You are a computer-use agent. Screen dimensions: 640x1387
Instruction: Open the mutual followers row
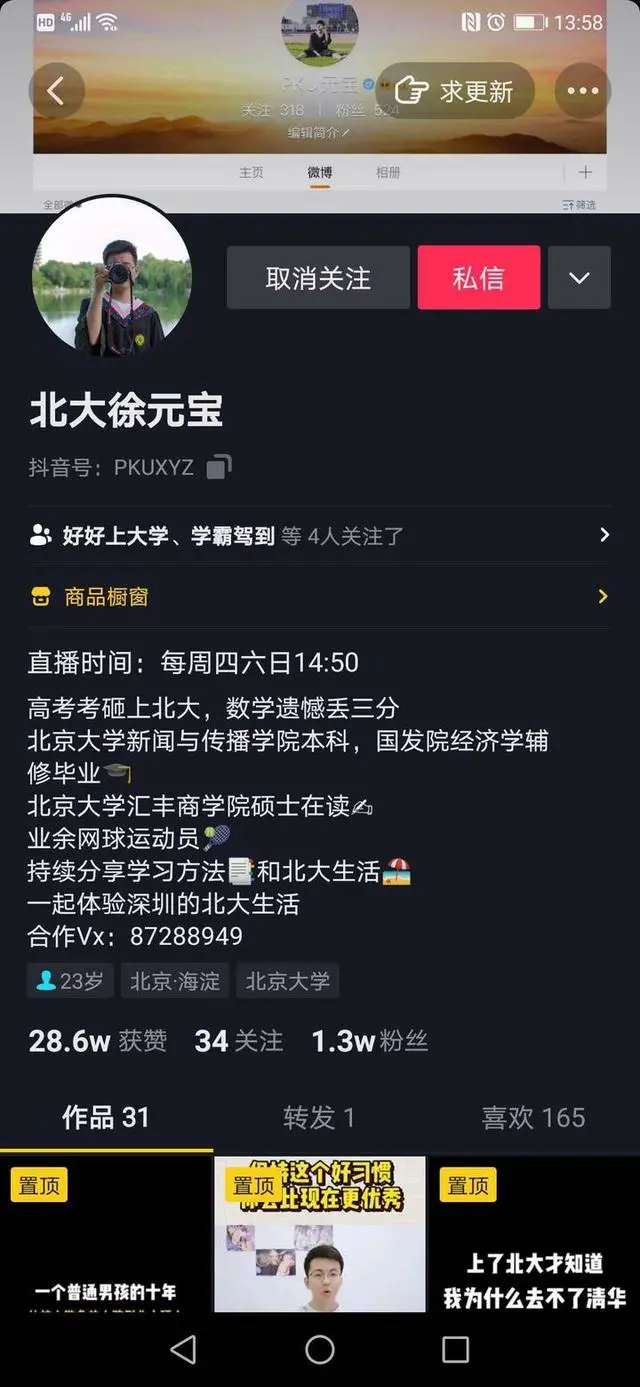(x=320, y=536)
